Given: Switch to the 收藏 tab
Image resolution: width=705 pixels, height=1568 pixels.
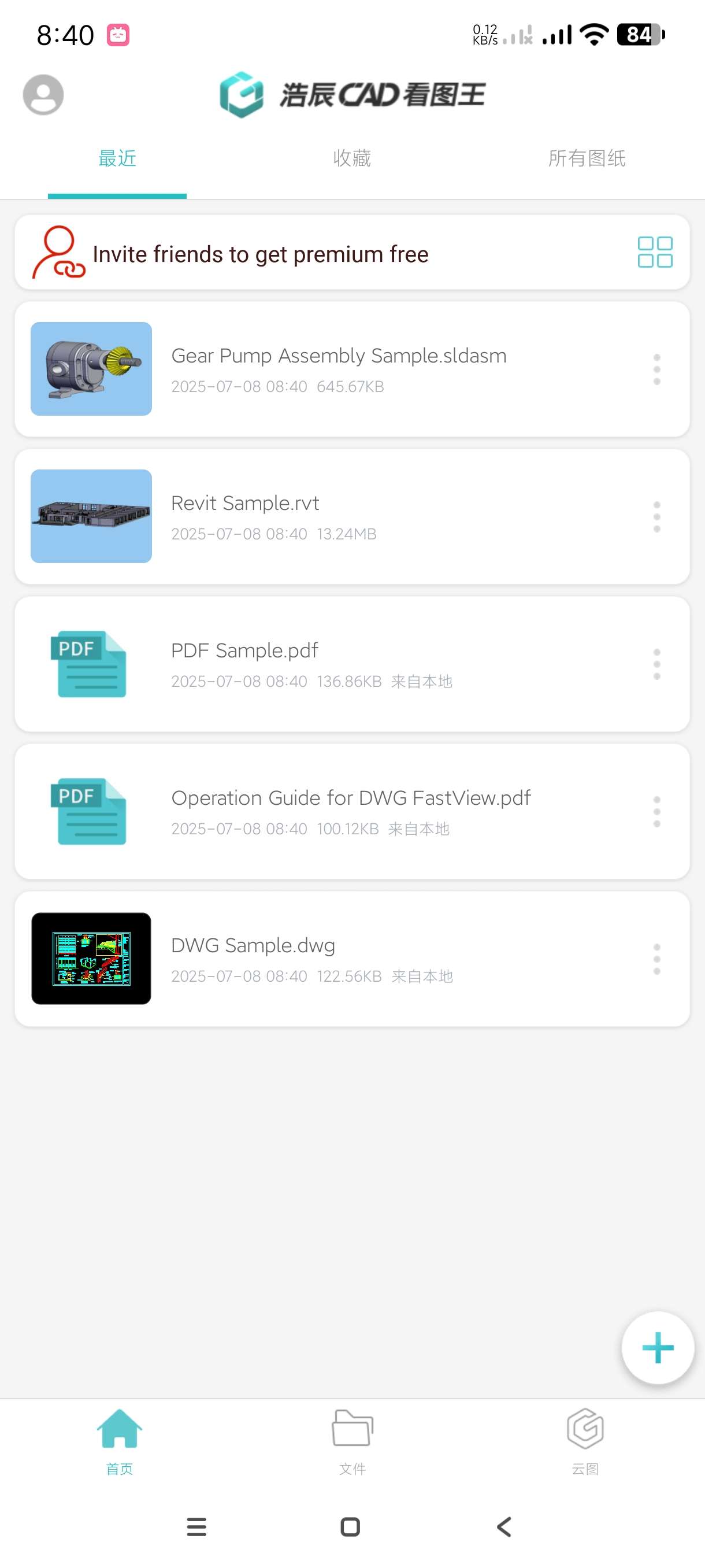Looking at the screenshot, I should tap(351, 158).
